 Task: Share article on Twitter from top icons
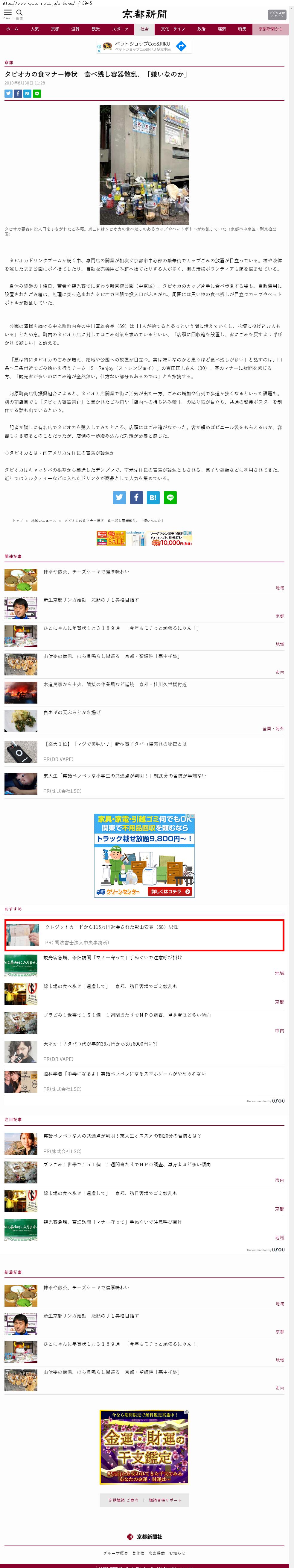pyautogui.click(x=8, y=93)
